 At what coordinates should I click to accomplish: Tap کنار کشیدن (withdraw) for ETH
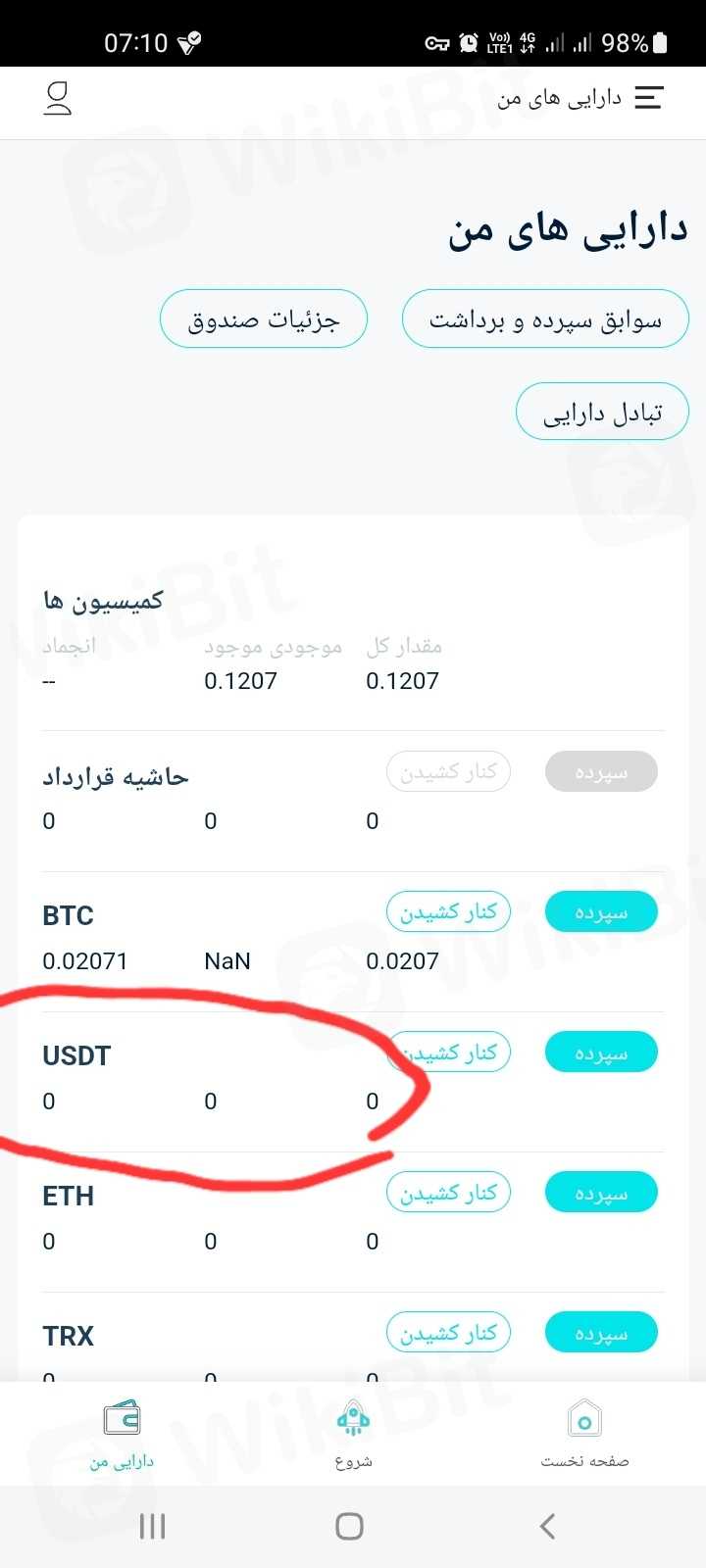[x=448, y=1193]
